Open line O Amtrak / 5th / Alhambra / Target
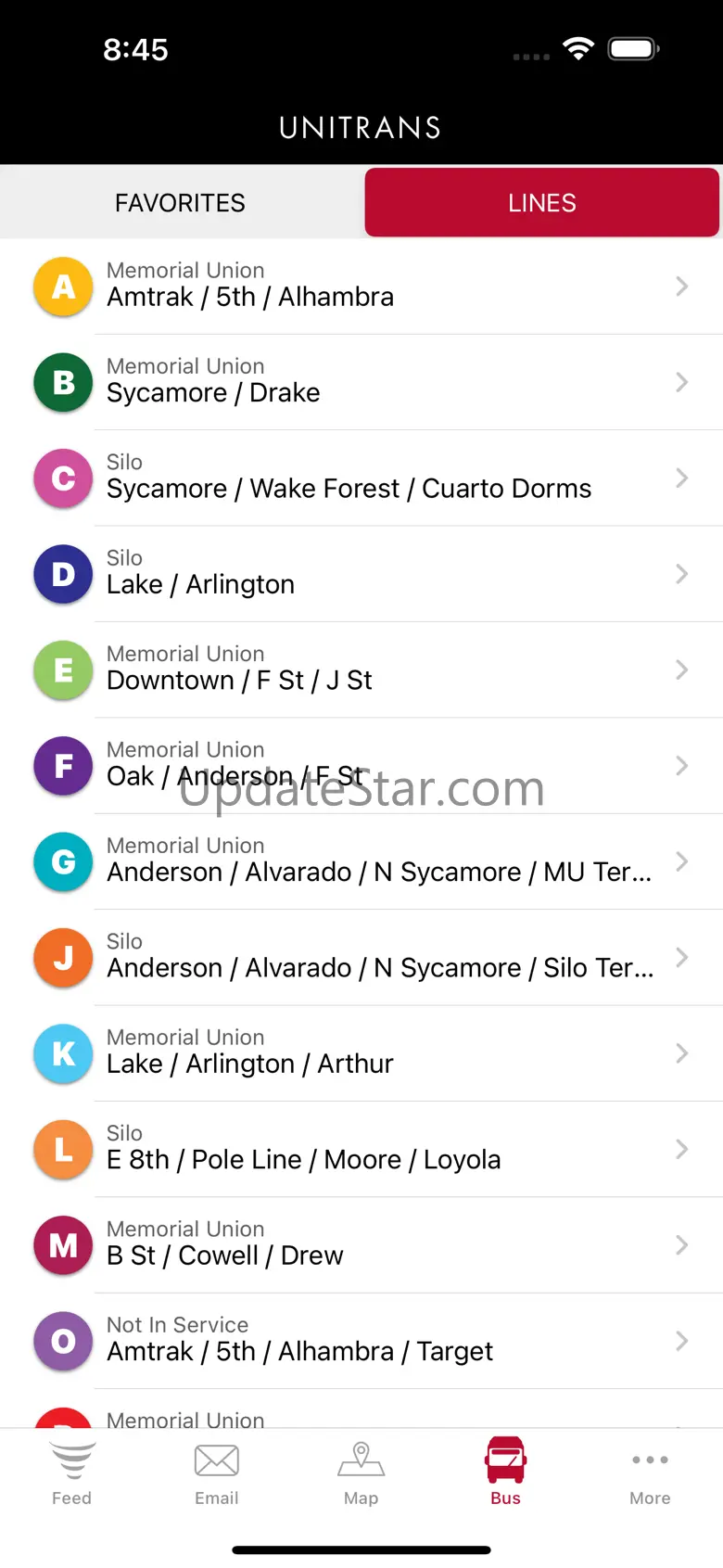The width and height of the screenshot is (723, 1568). (x=361, y=1340)
